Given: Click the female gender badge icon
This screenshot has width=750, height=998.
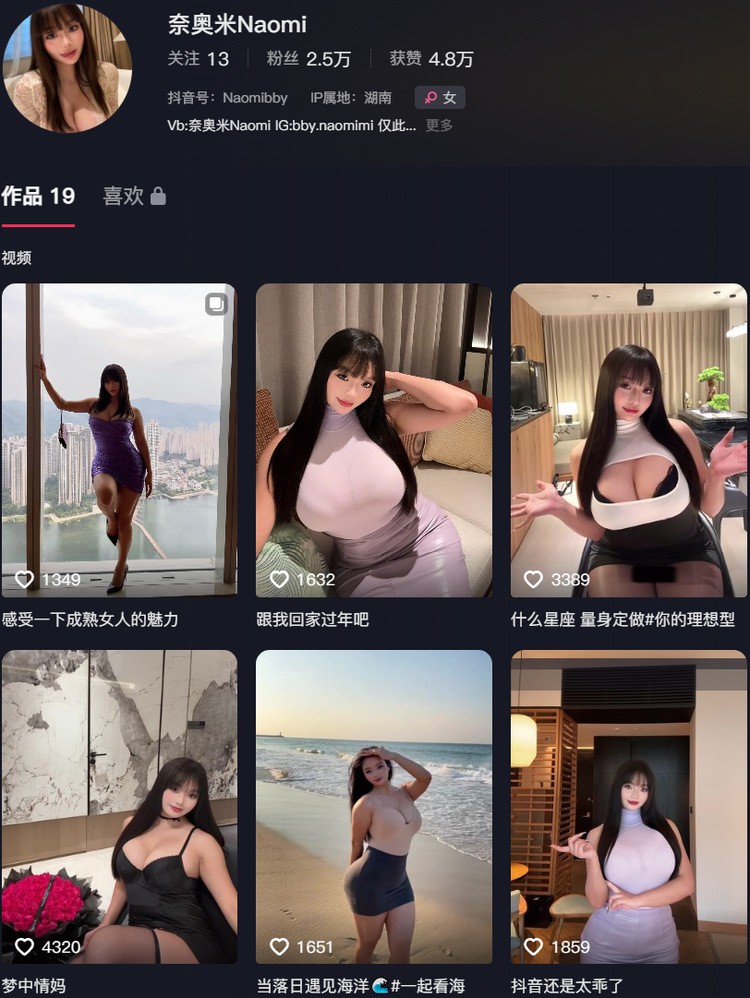Looking at the screenshot, I should click(433, 98).
